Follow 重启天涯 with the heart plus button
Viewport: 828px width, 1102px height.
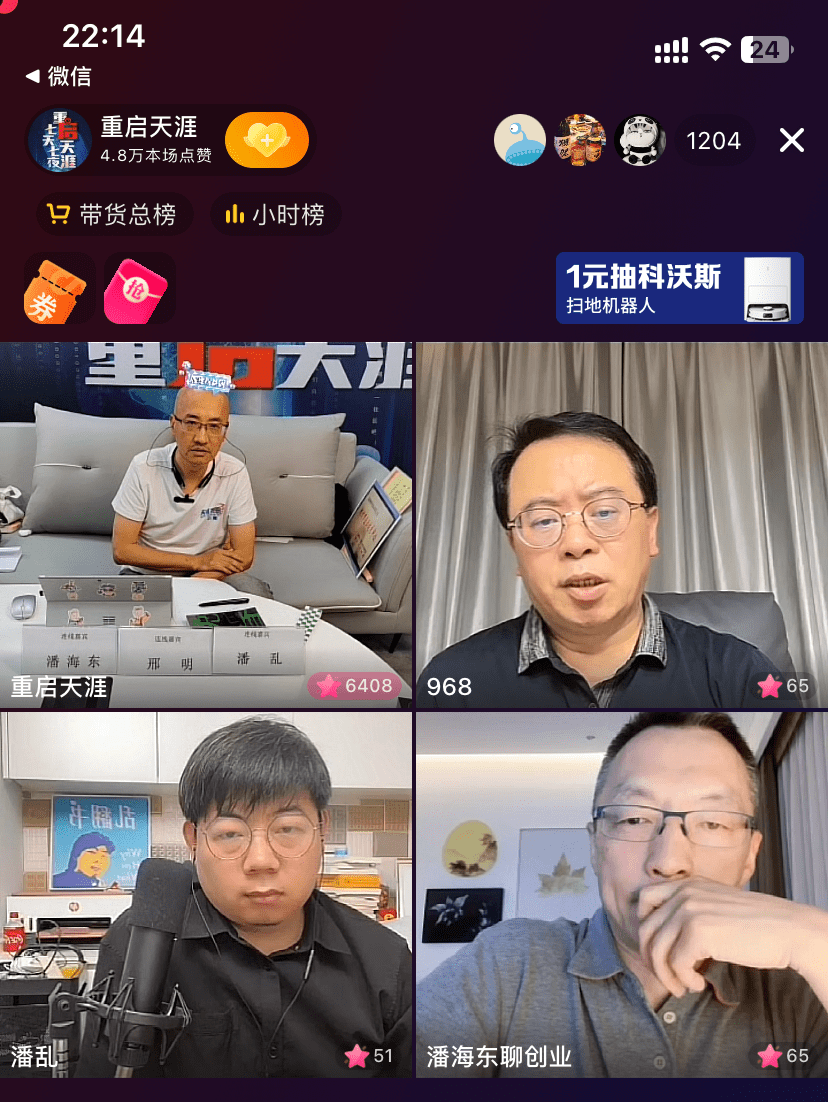(x=266, y=141)
